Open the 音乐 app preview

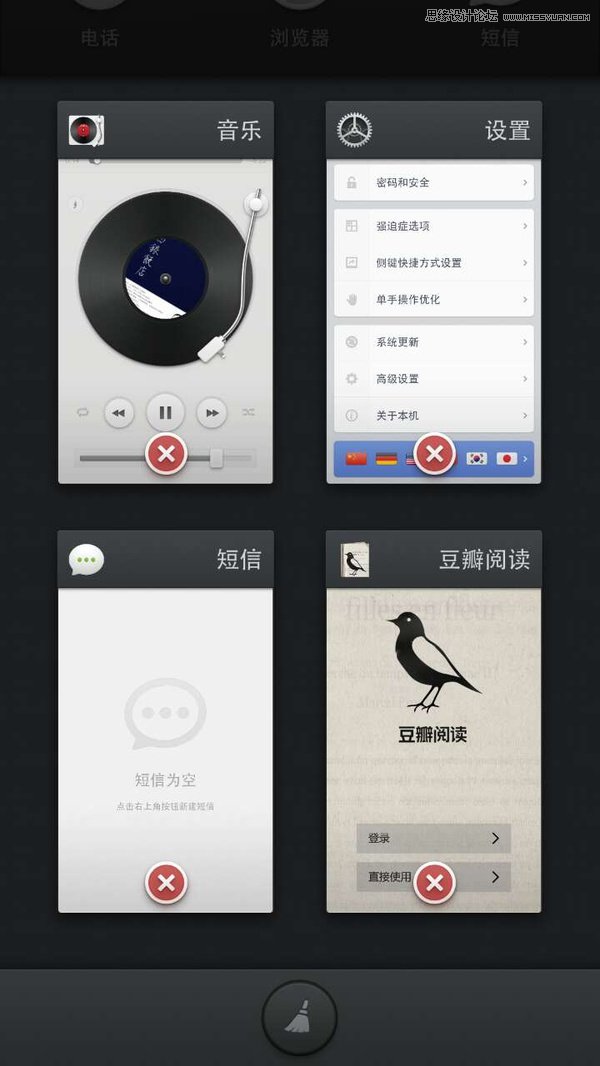[x=165, y=290]
